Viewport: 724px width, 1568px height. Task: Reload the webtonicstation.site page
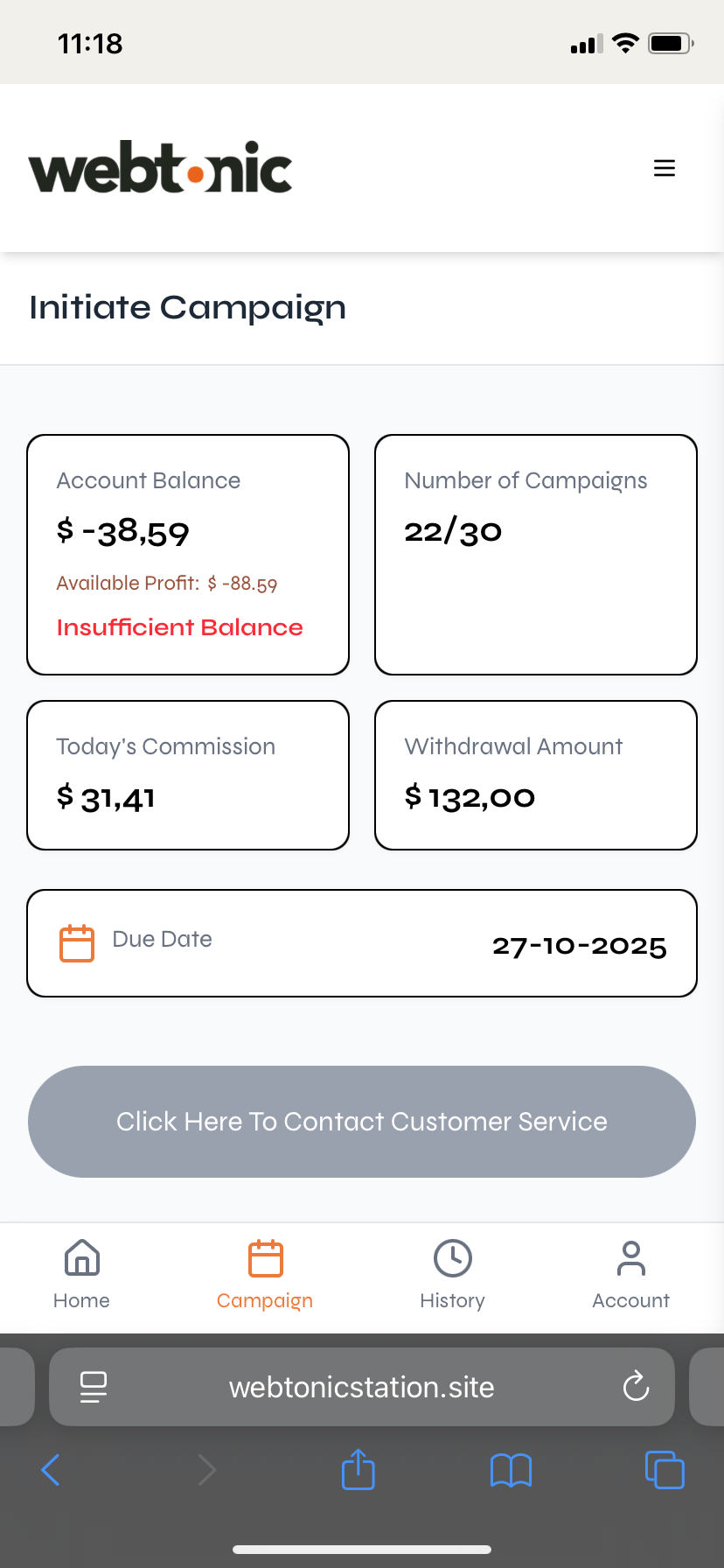(636, 1387)
